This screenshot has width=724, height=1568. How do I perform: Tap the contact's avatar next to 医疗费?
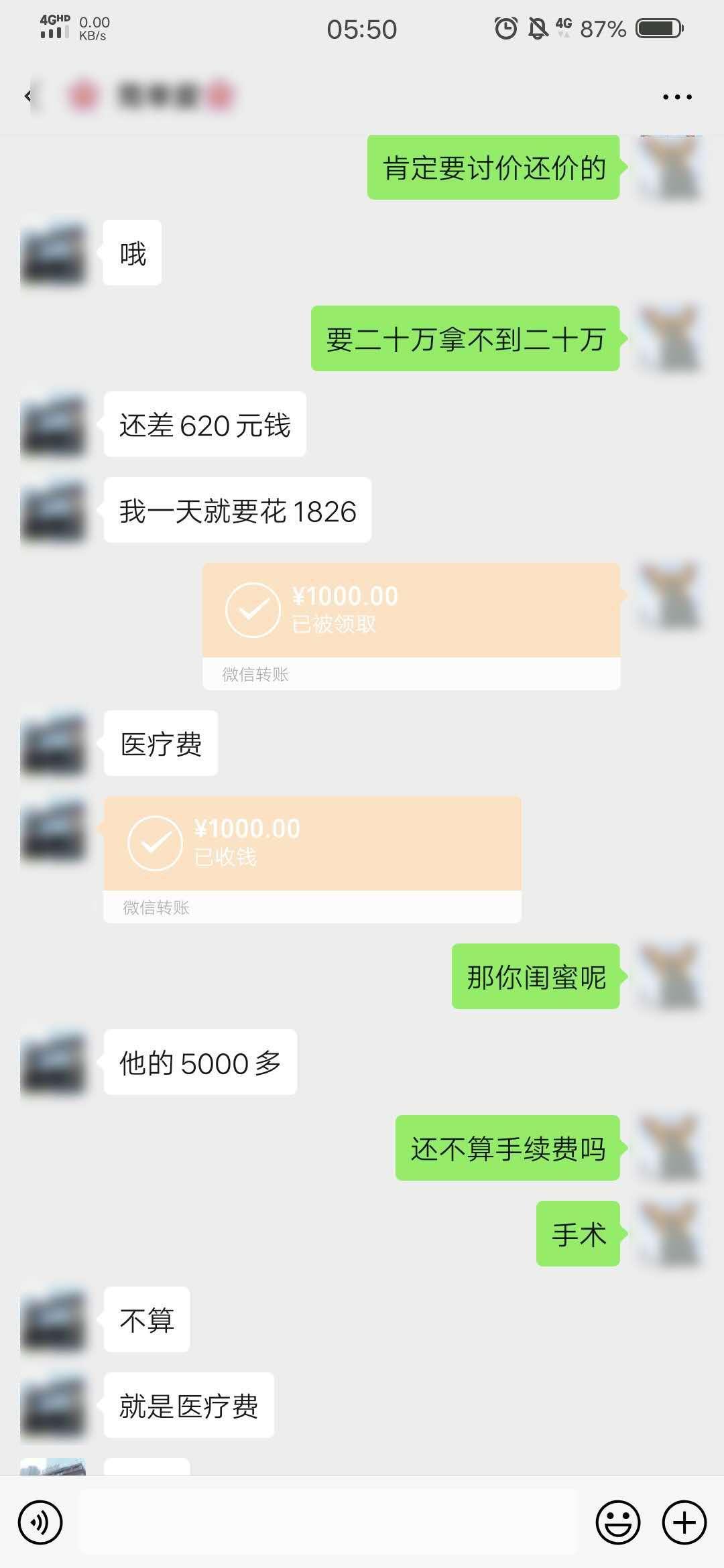pyautogui.click(x=54, y=744)
